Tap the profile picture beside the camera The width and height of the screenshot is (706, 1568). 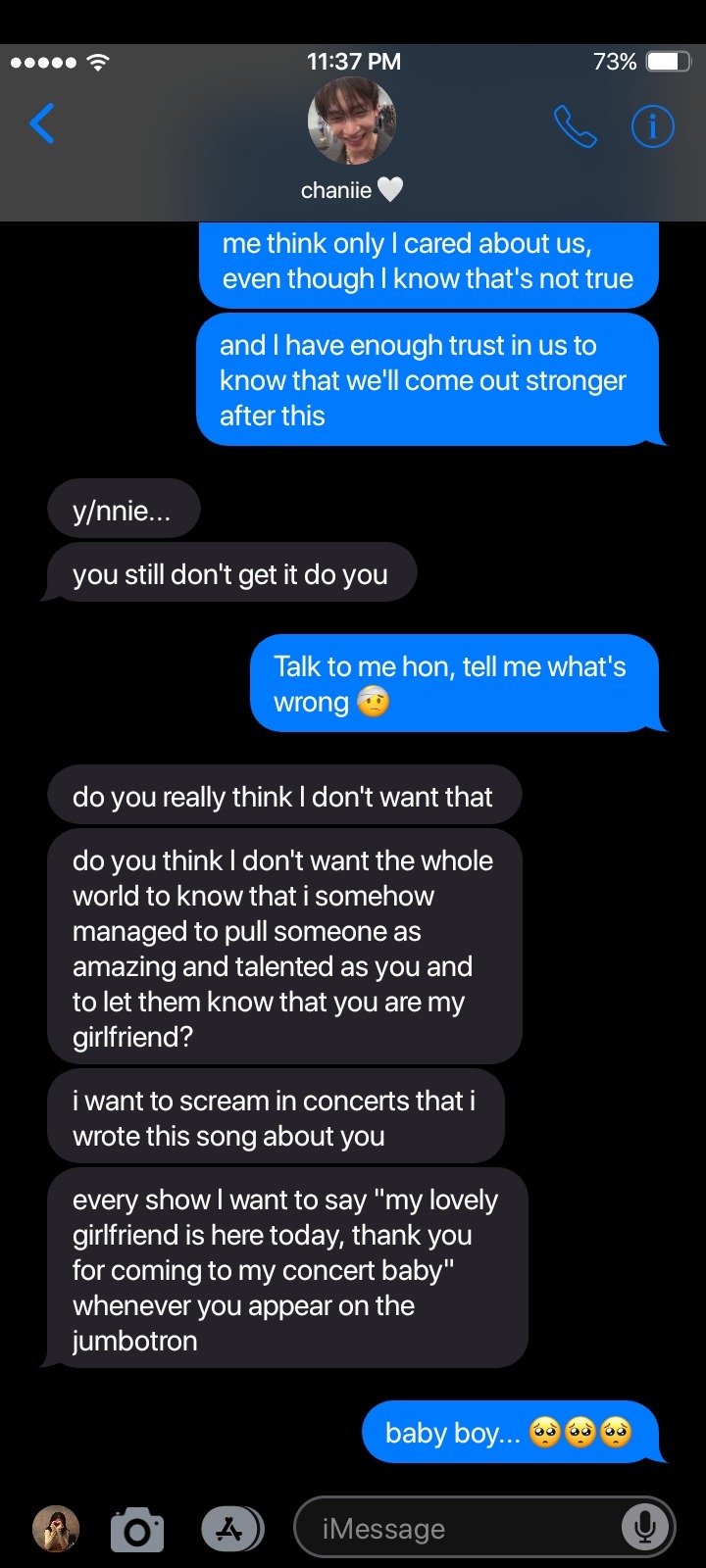coord(56,1529)
